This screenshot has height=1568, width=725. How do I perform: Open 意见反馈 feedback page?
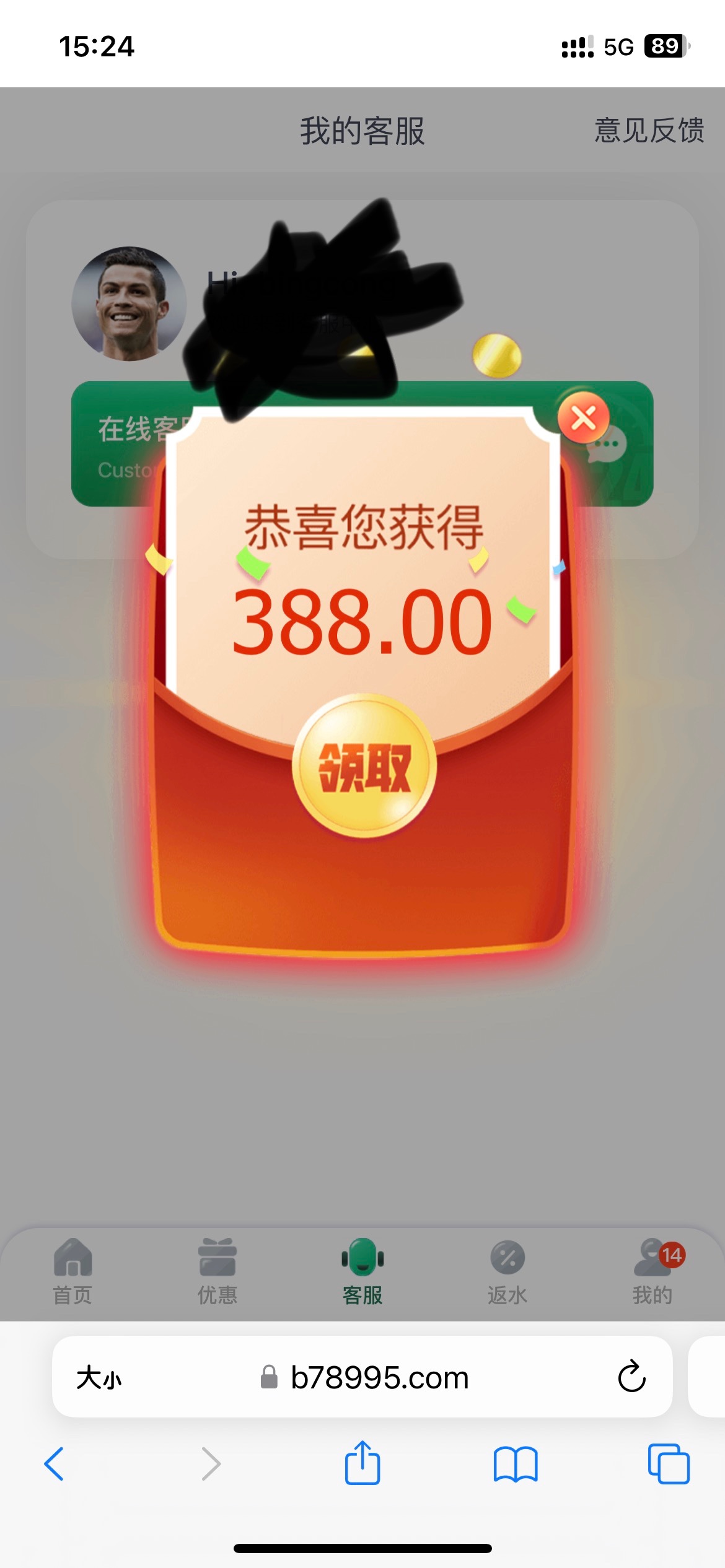click(649, 131)
